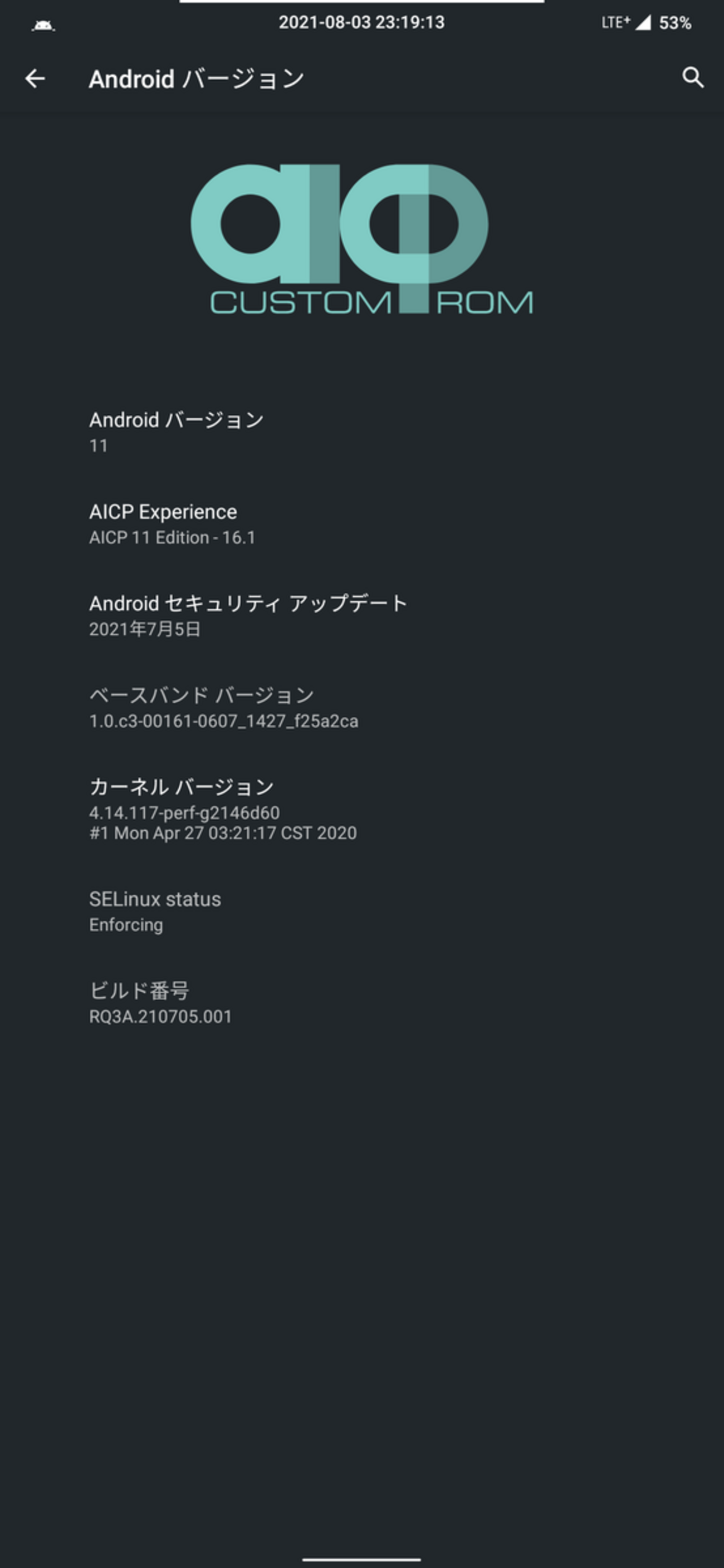This screenshot has width=724, height=1568.
Task: Open settings search magnifier
Action: coord(693,78)
